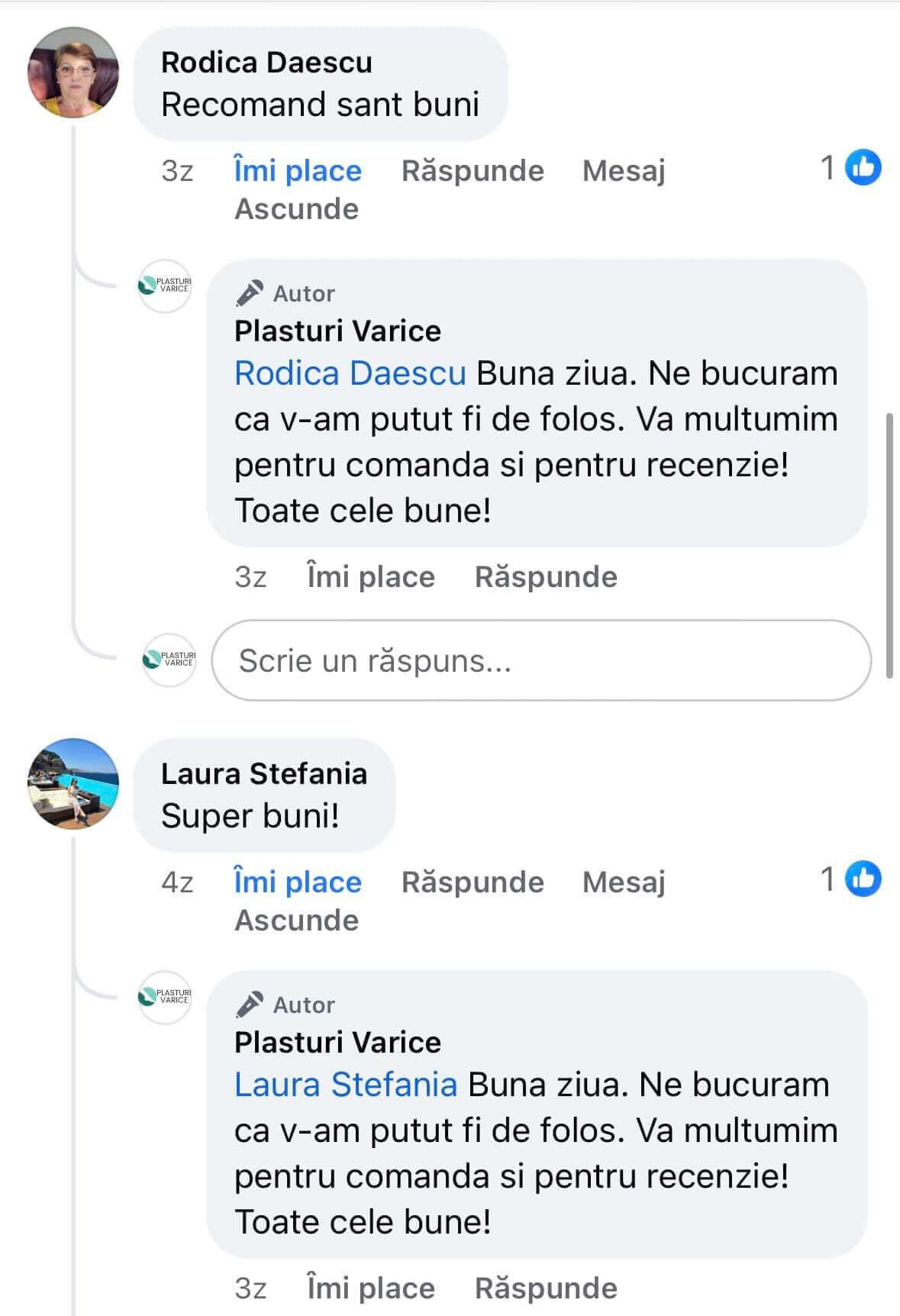
Task: Like Rodica Daescu's comment
Action: (x=298, y=171)
